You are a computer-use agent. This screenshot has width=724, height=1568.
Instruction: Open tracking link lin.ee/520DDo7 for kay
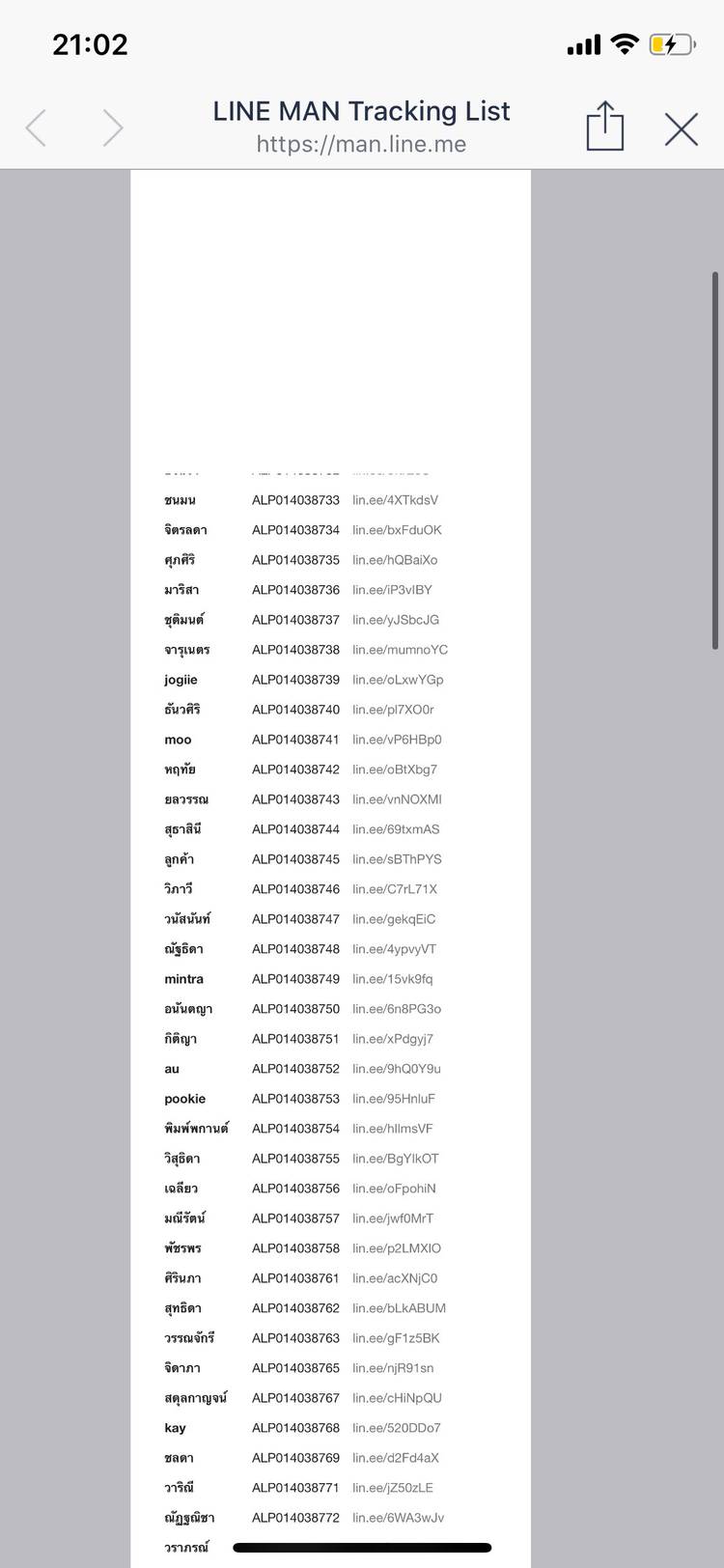[x=396, y=1428]
